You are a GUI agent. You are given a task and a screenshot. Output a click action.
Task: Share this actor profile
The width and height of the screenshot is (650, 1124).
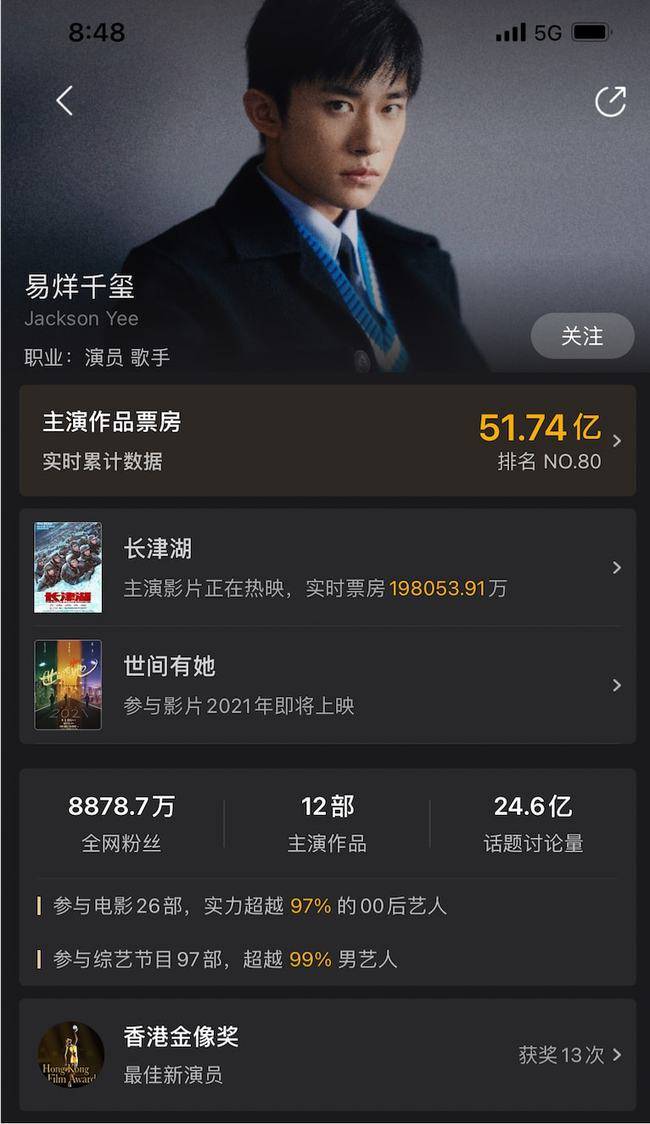point(611,100)
